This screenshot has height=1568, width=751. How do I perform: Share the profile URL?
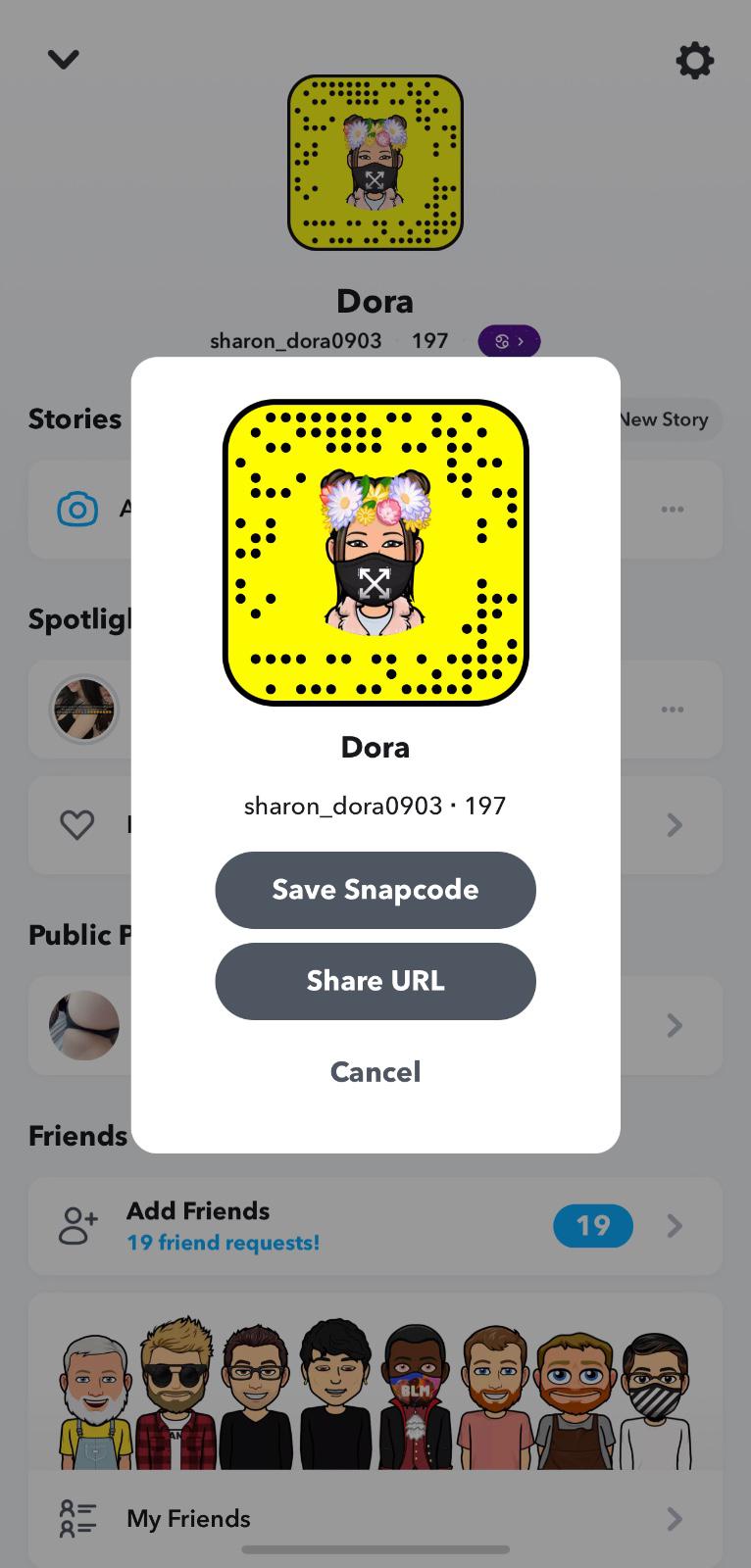tap(375, 981)
